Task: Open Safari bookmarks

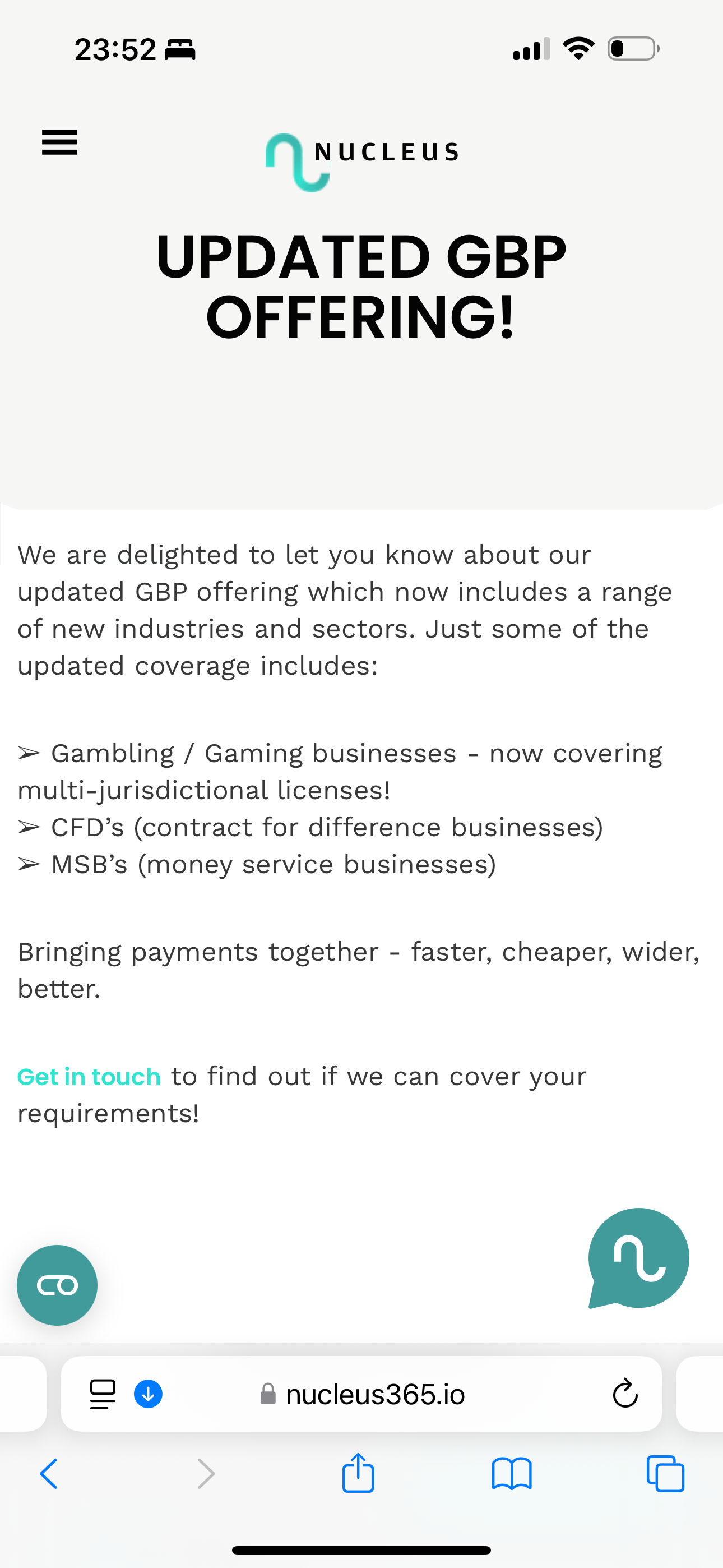Action: tap(512, 1474)
